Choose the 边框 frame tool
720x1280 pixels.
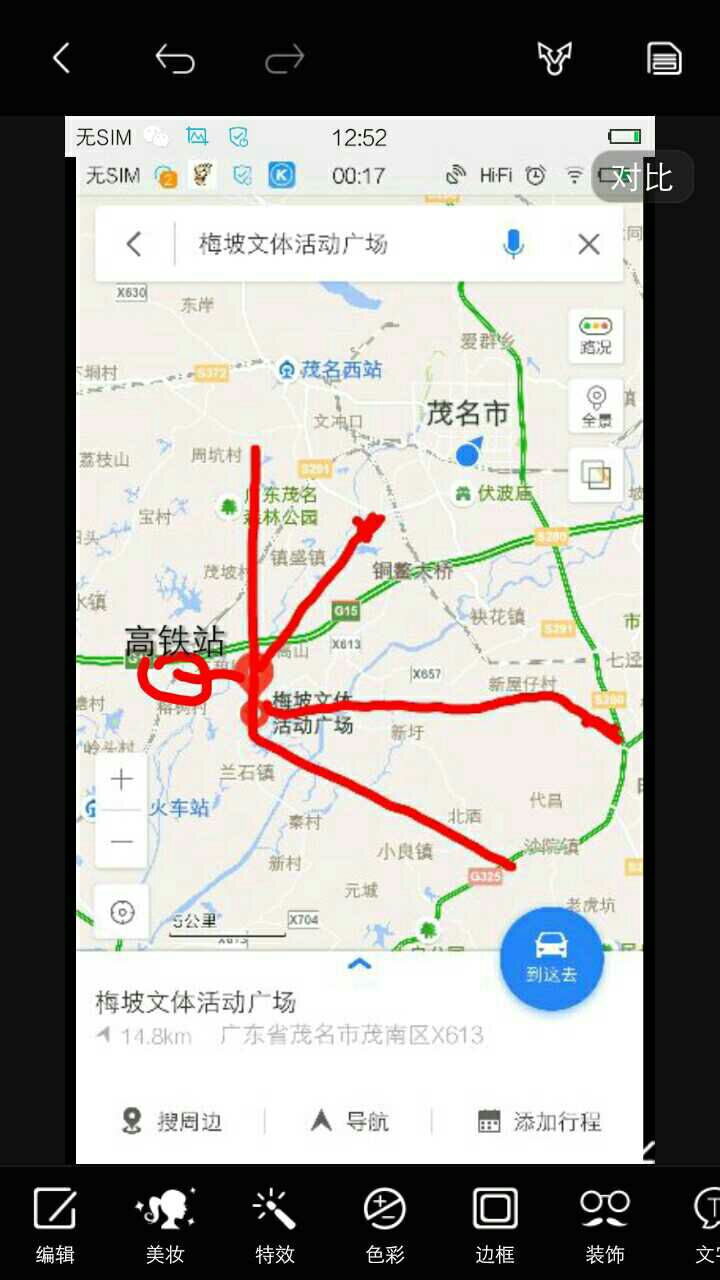pos(494,1224)
